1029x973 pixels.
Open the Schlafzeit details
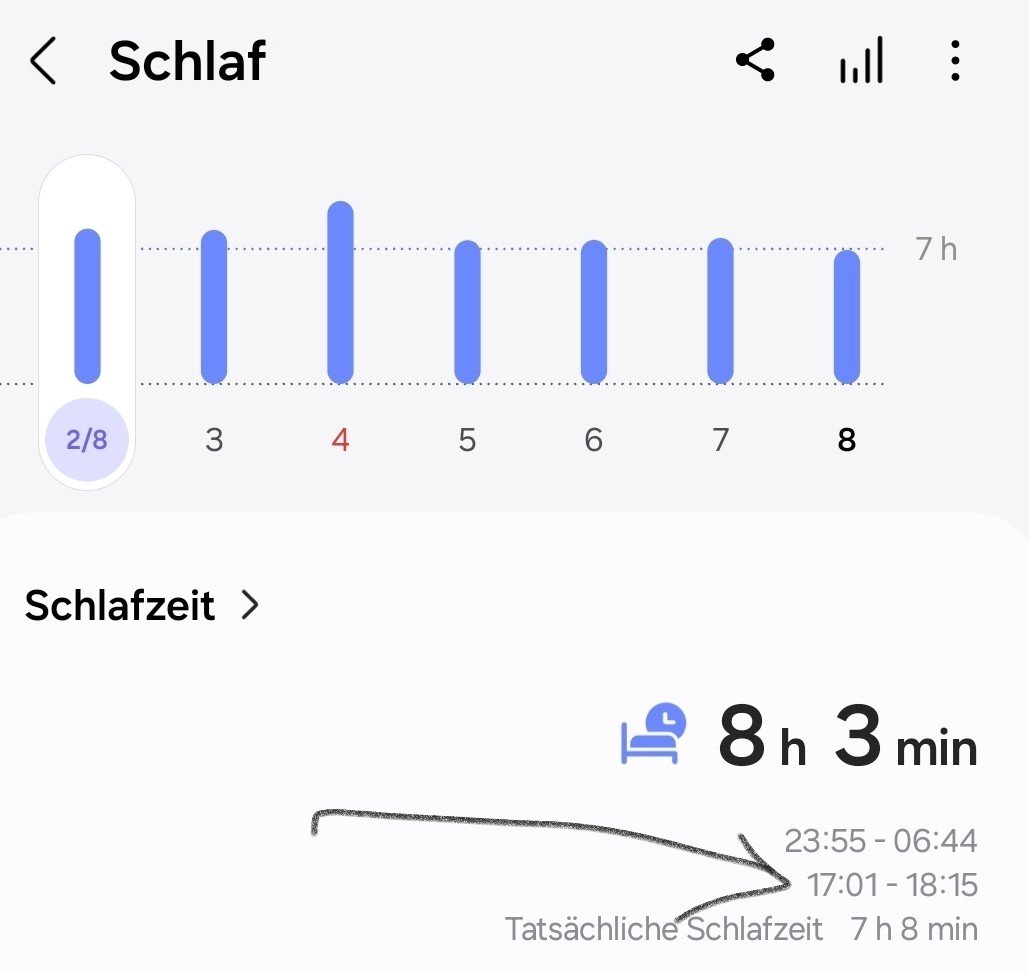pos(142,605)
